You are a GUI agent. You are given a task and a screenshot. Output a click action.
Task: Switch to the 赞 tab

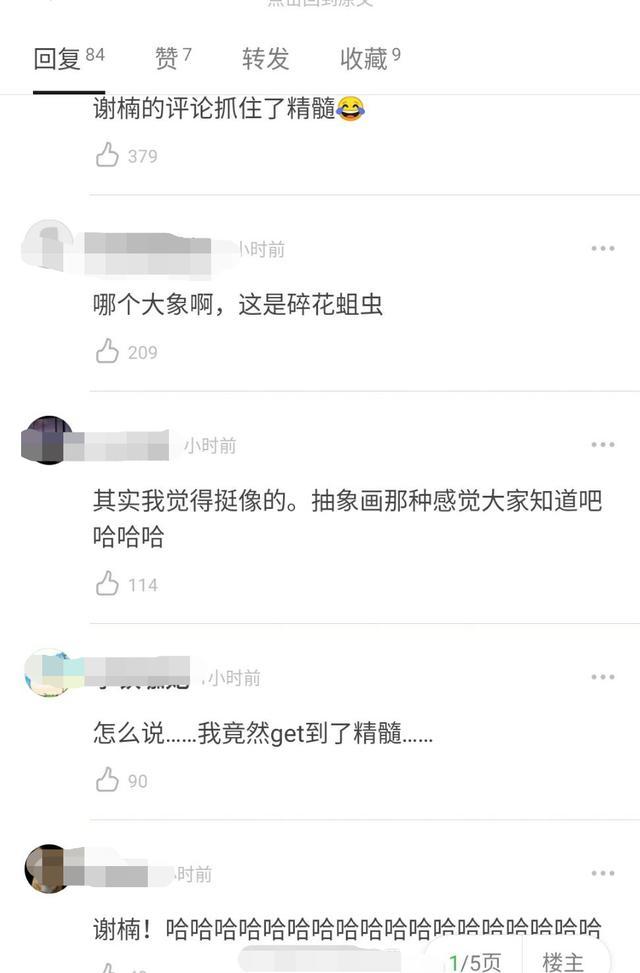[x=173, y=58]
